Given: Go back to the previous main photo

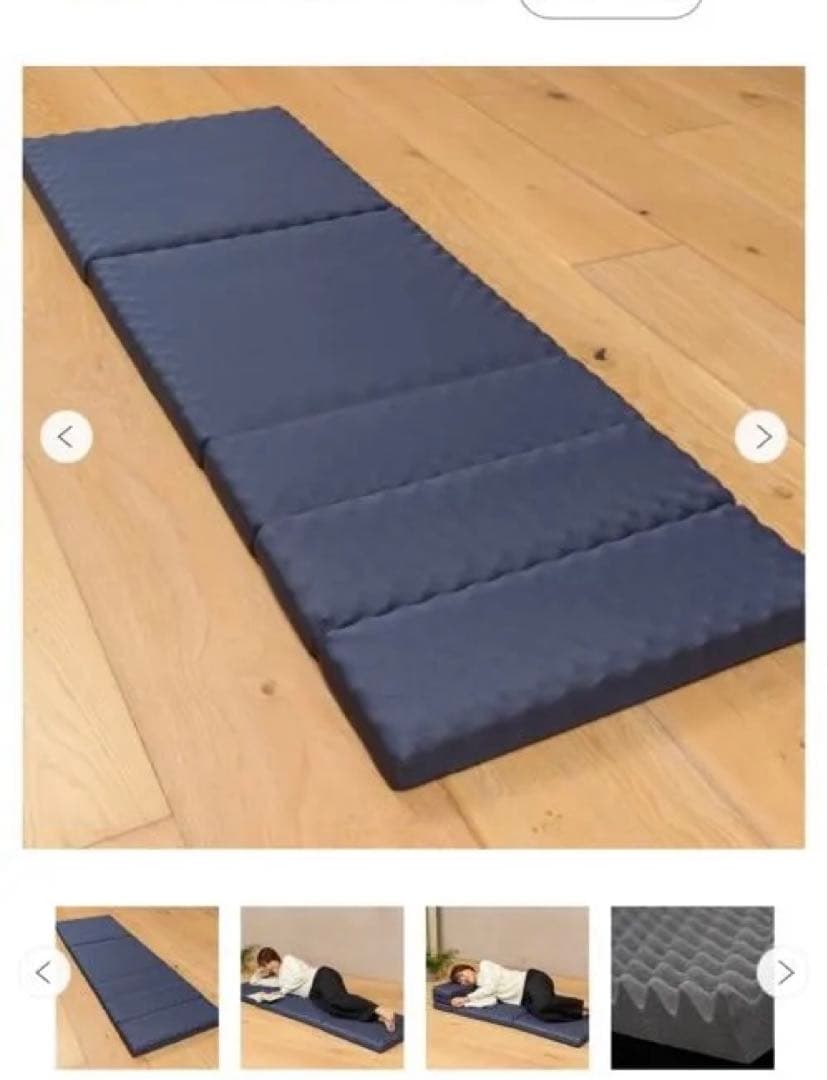Looking at the screenshot, I should 66,437.
